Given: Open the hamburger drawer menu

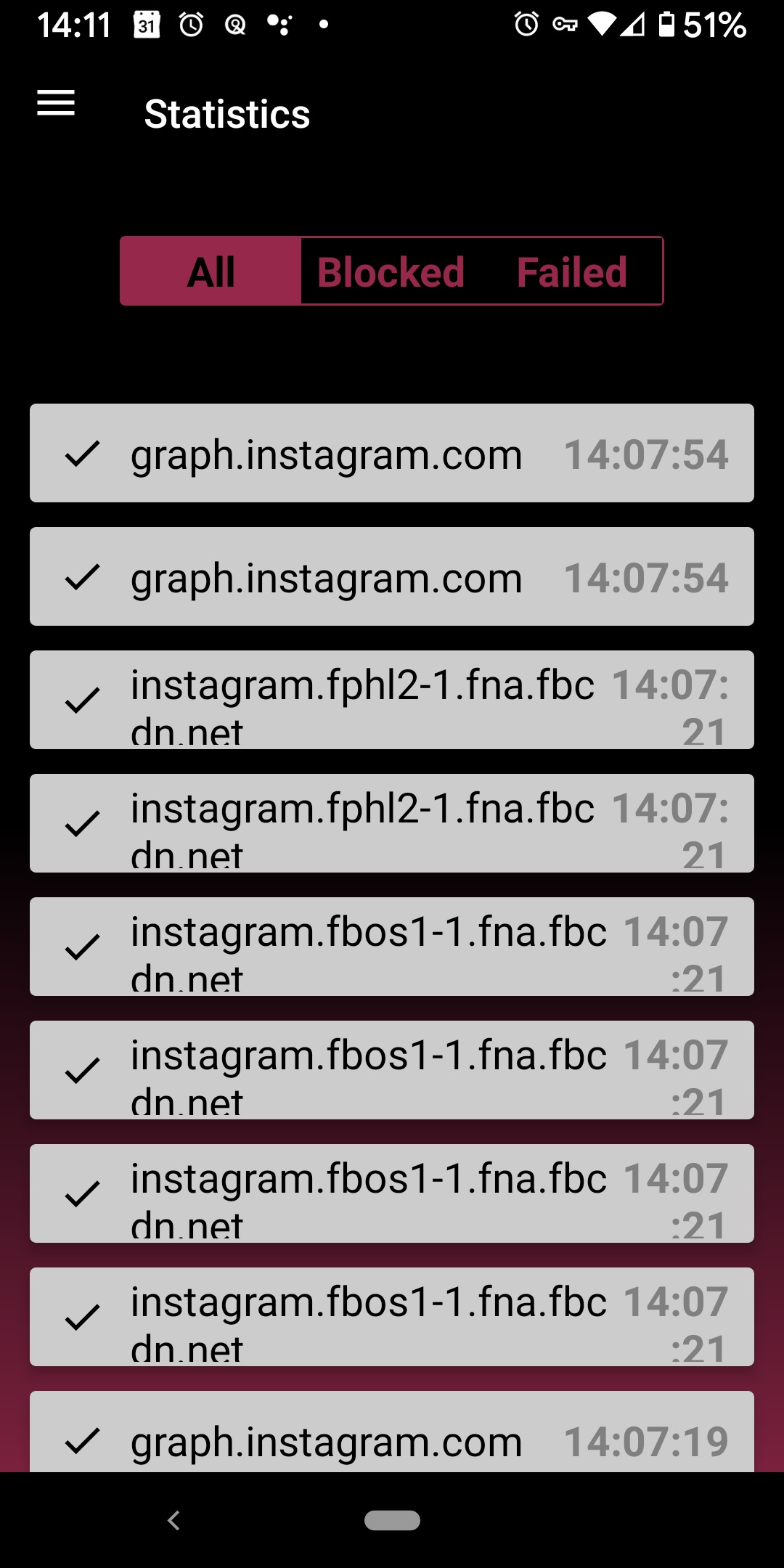Looking at the screenshot, I should click(x=56, y=103).
